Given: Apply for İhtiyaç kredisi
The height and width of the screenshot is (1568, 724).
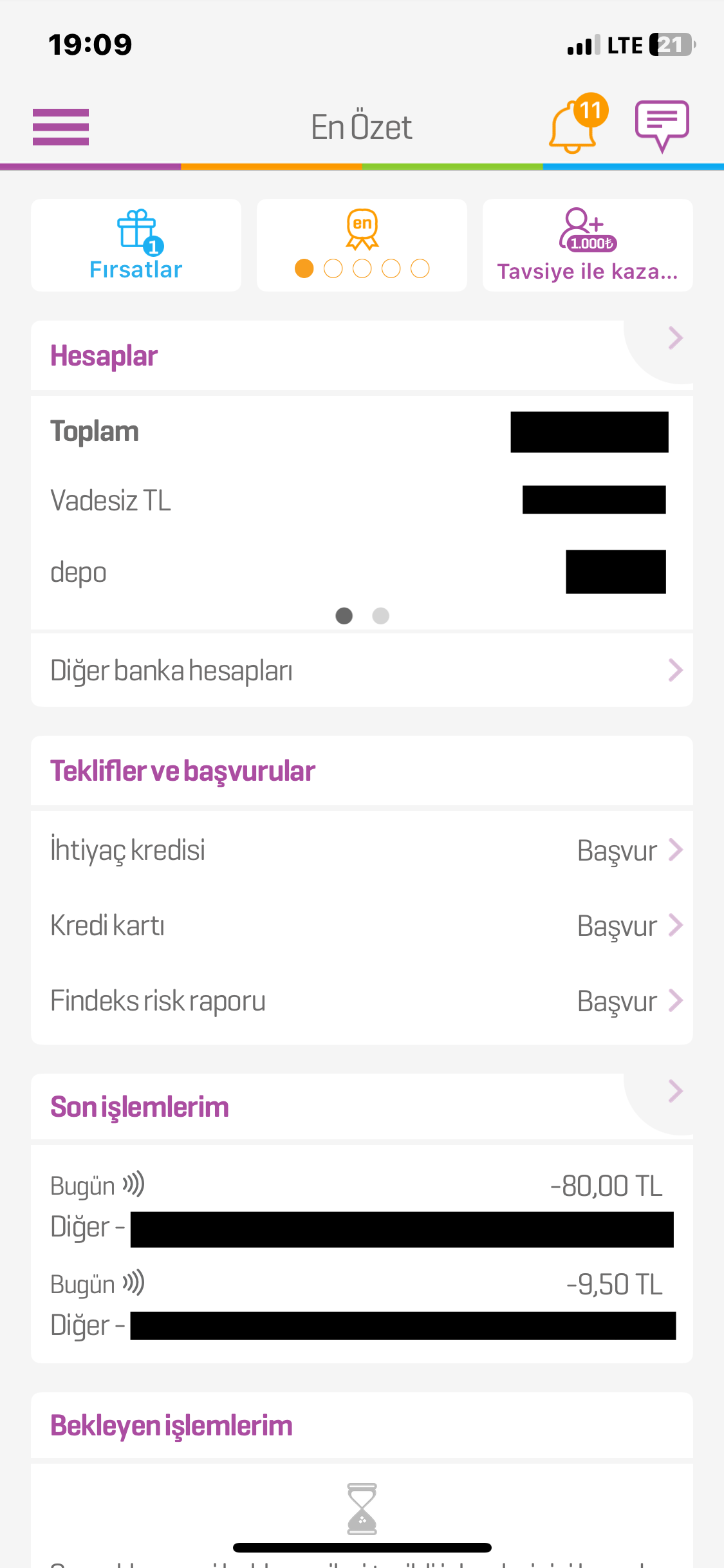Looking at the screenshot, I should coord(628,850).
